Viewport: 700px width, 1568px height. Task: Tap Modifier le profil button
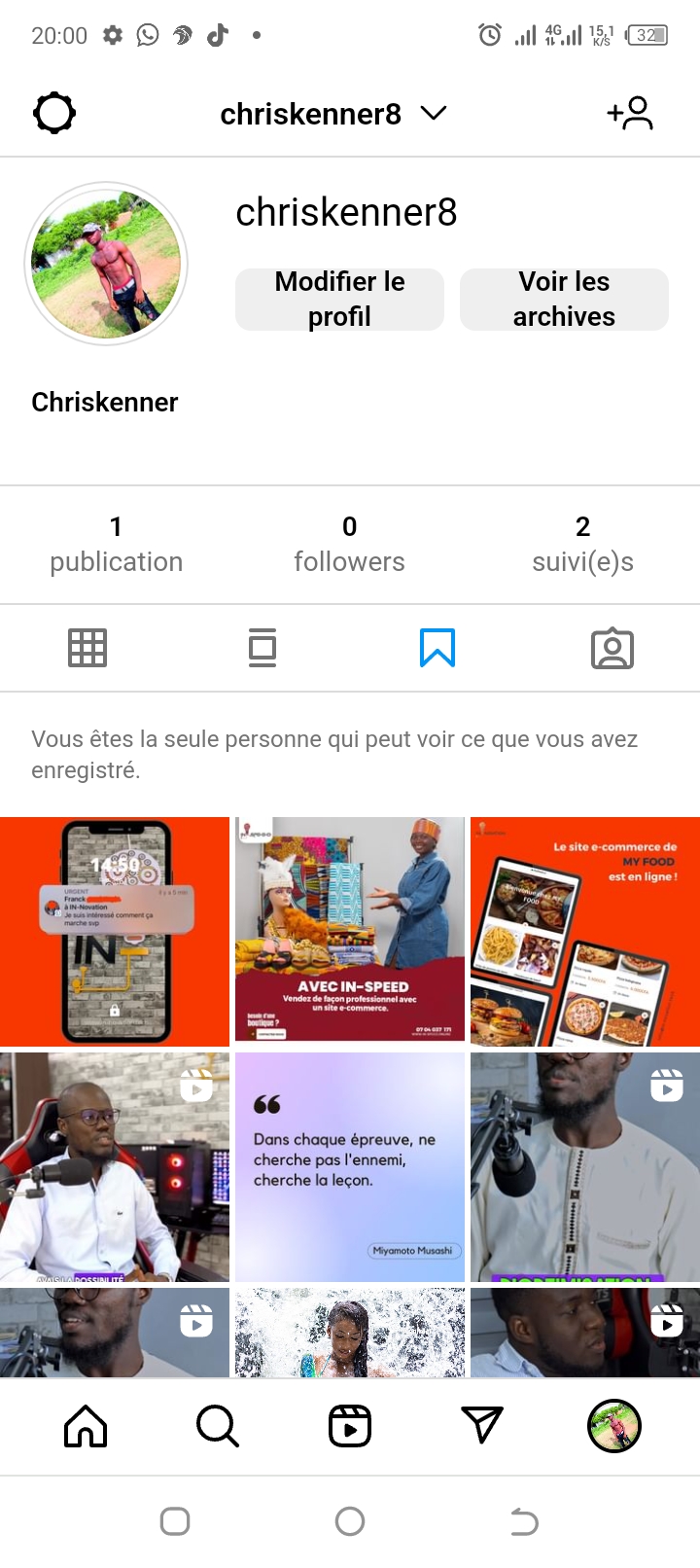339,300
